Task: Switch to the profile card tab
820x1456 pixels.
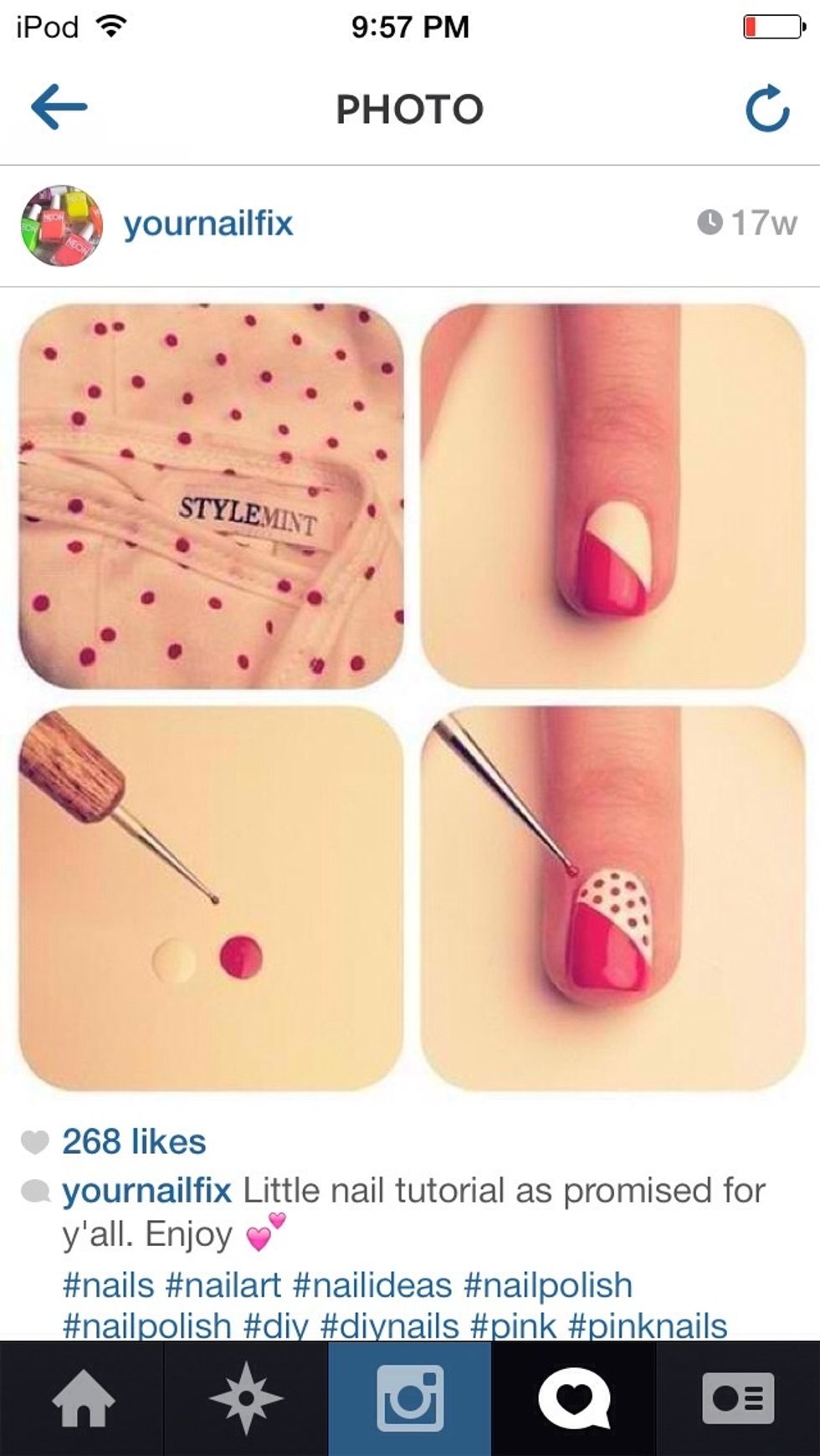Action: click(x=738, y=1398)
